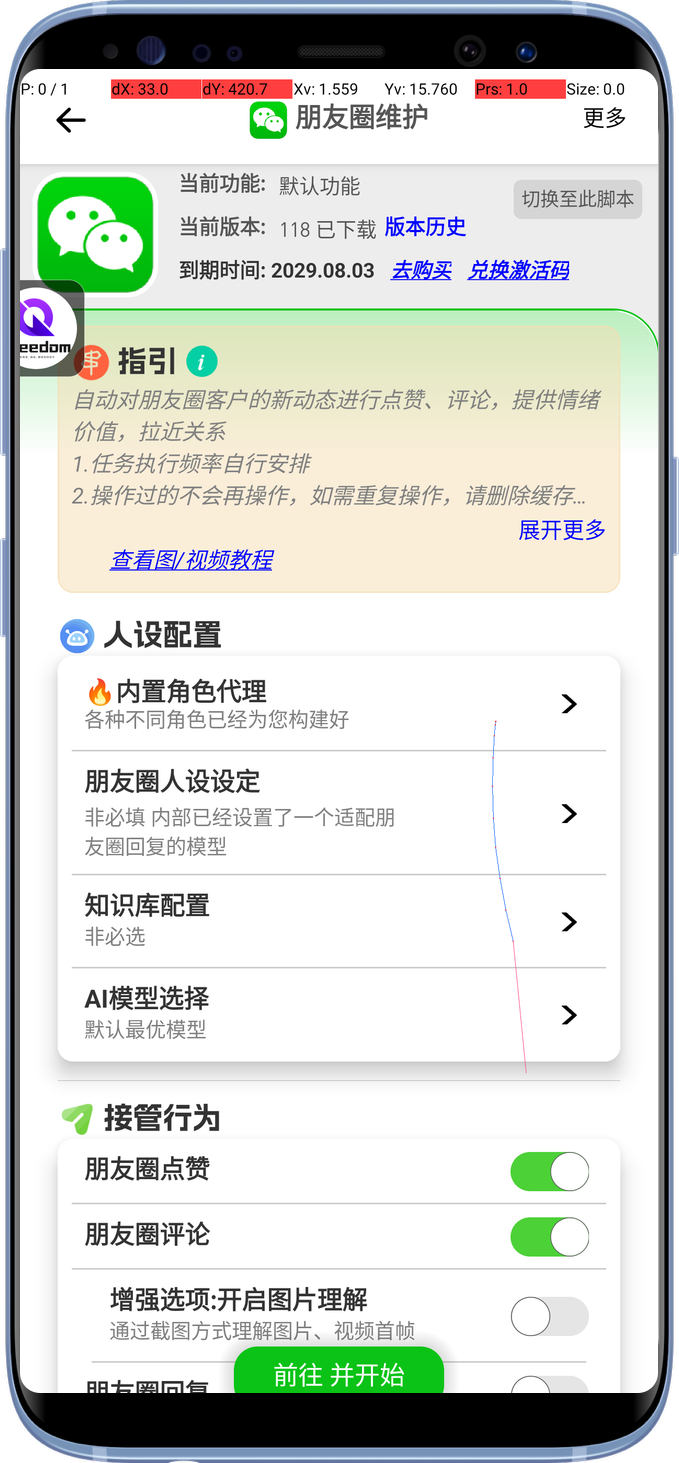Tap the 前往 并开始 button
679x1463 pixels.
(338, 1374)
